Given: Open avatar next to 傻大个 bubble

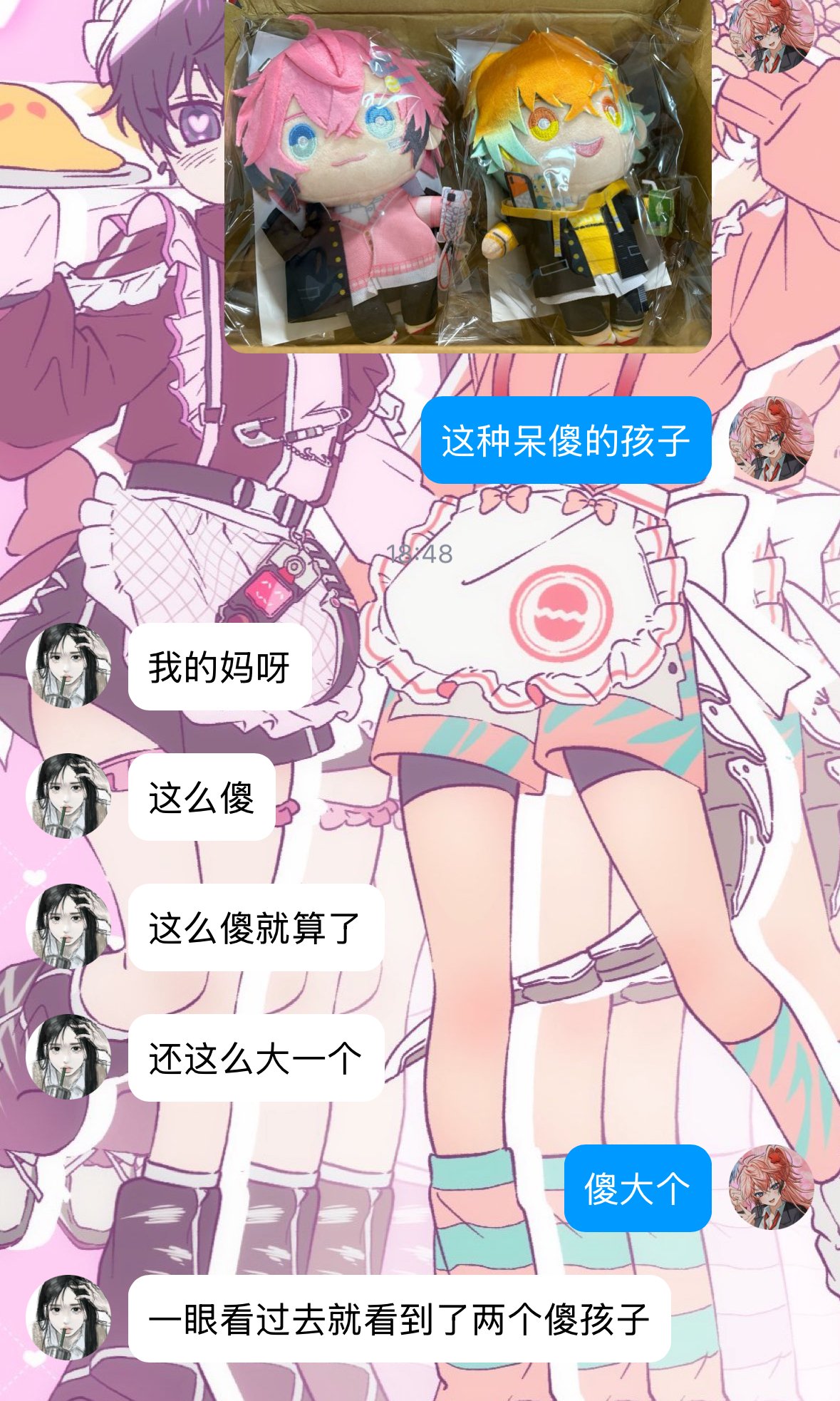Looking at the screenshot, I should point(771,1187).
